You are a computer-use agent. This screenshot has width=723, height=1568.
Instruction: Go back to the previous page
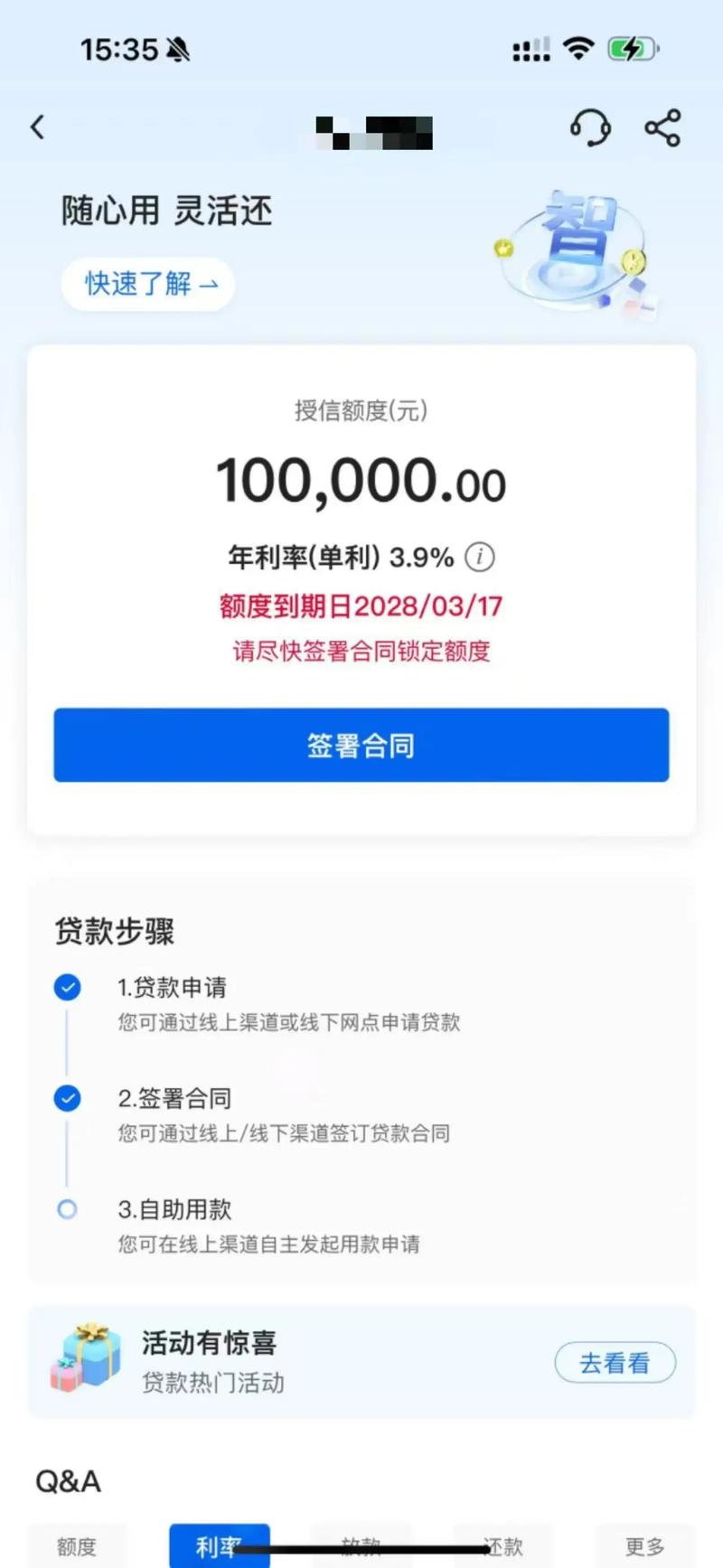(38, 127)
